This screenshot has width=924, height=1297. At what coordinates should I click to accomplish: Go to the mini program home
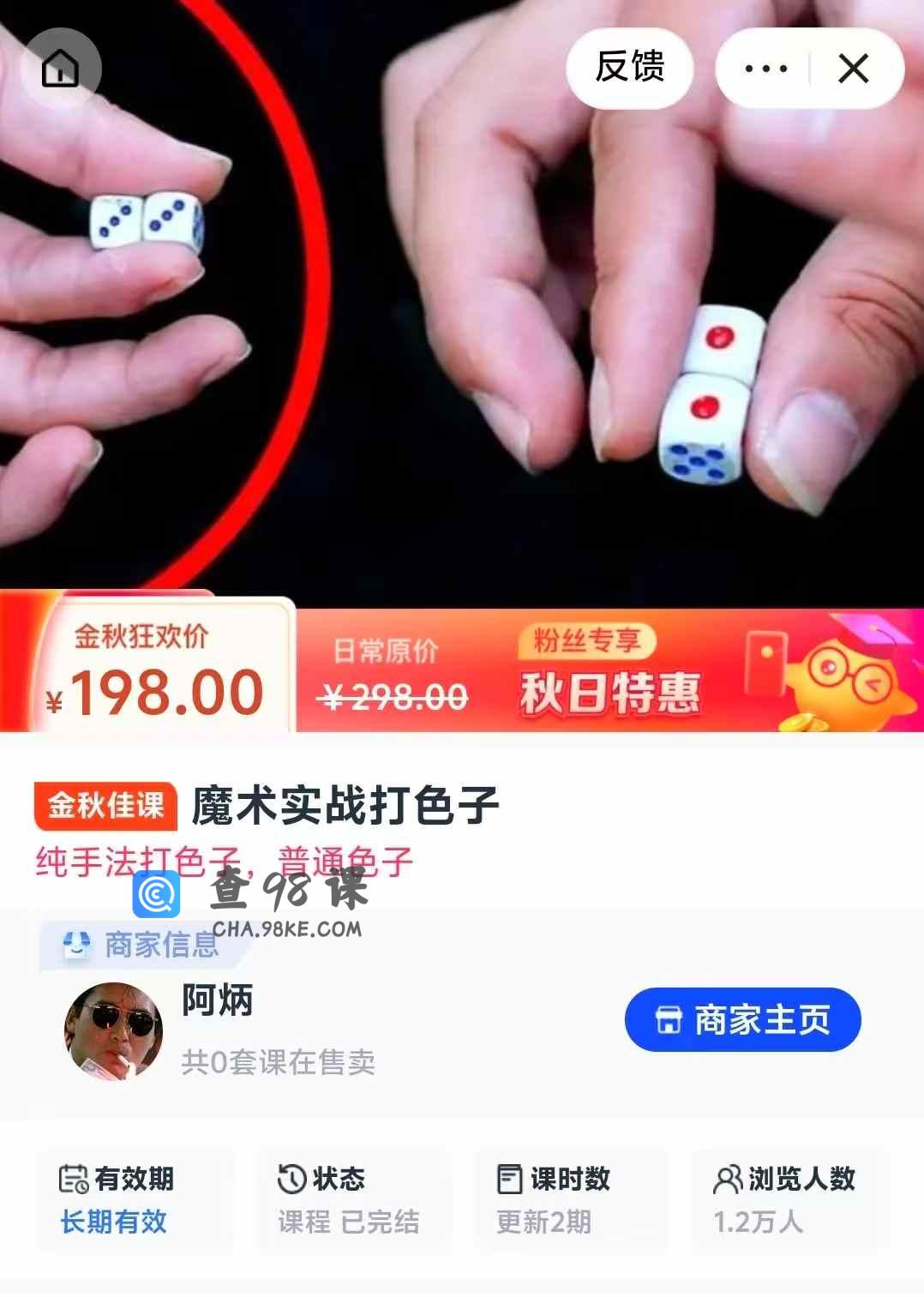[60, 68]
